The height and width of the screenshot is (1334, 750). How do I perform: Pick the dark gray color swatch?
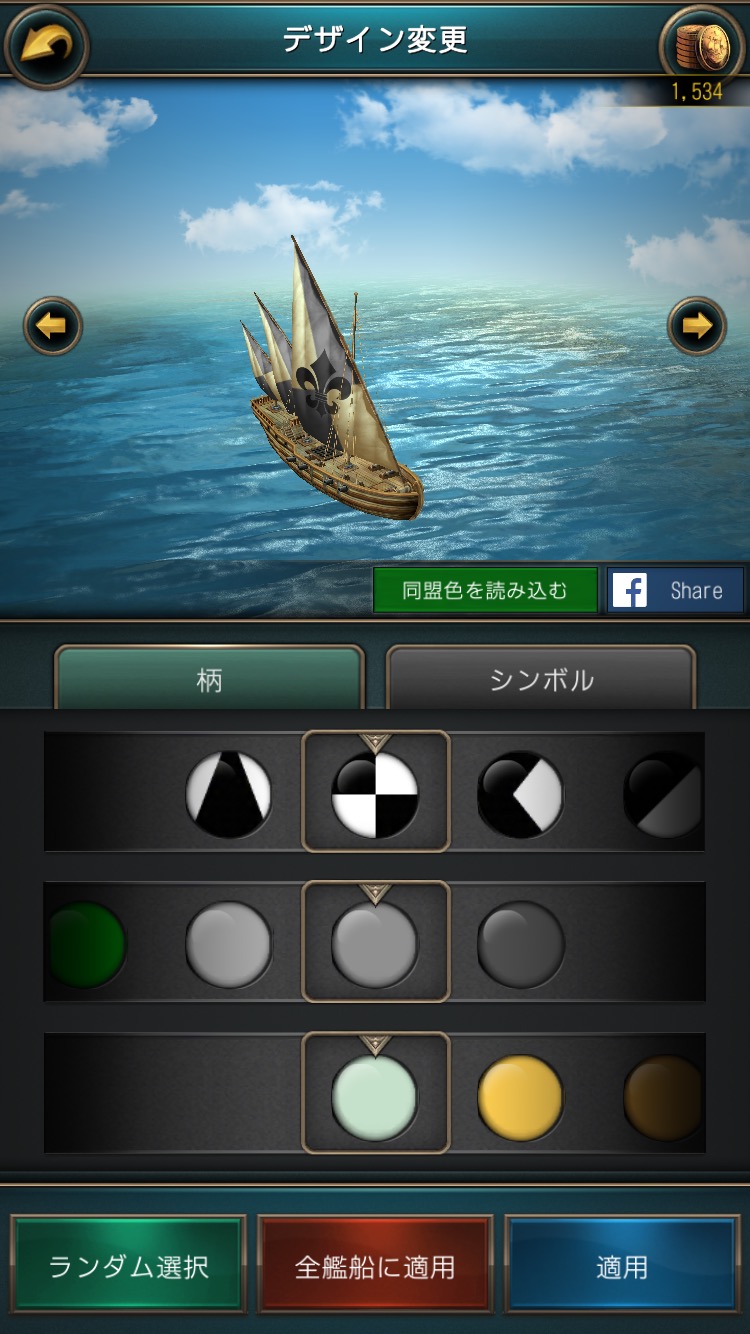click(x=520, y=944)
